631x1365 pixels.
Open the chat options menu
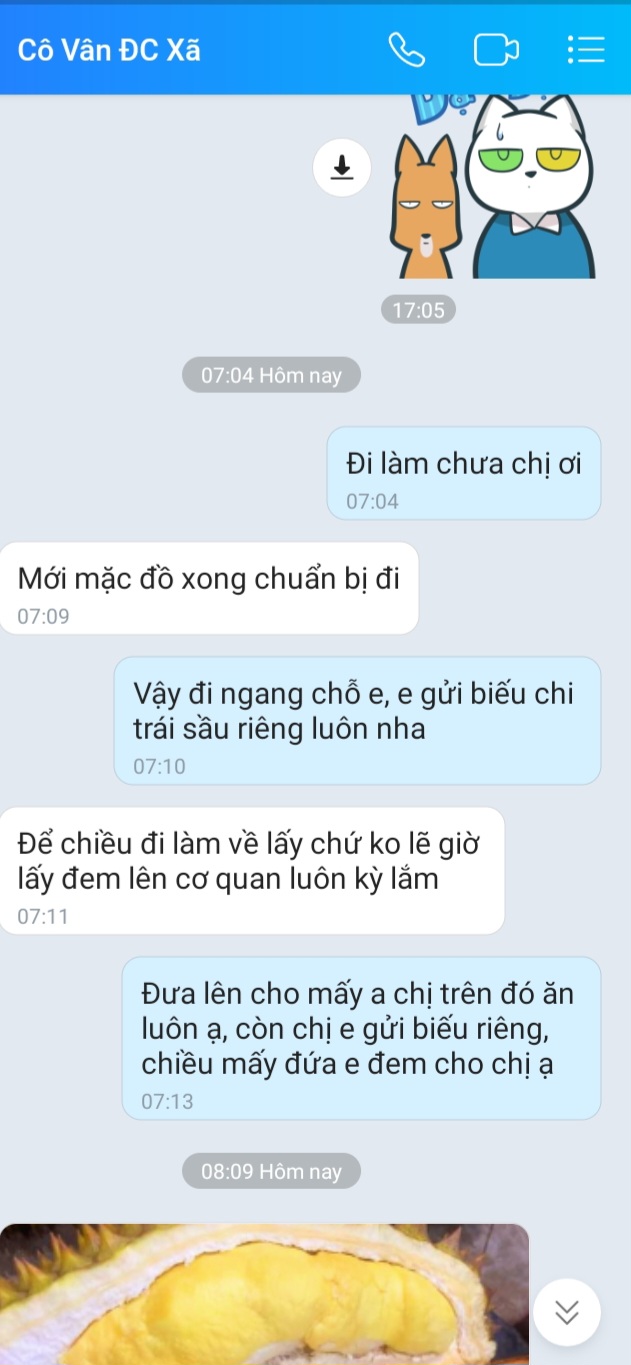[x=586, y=50]
